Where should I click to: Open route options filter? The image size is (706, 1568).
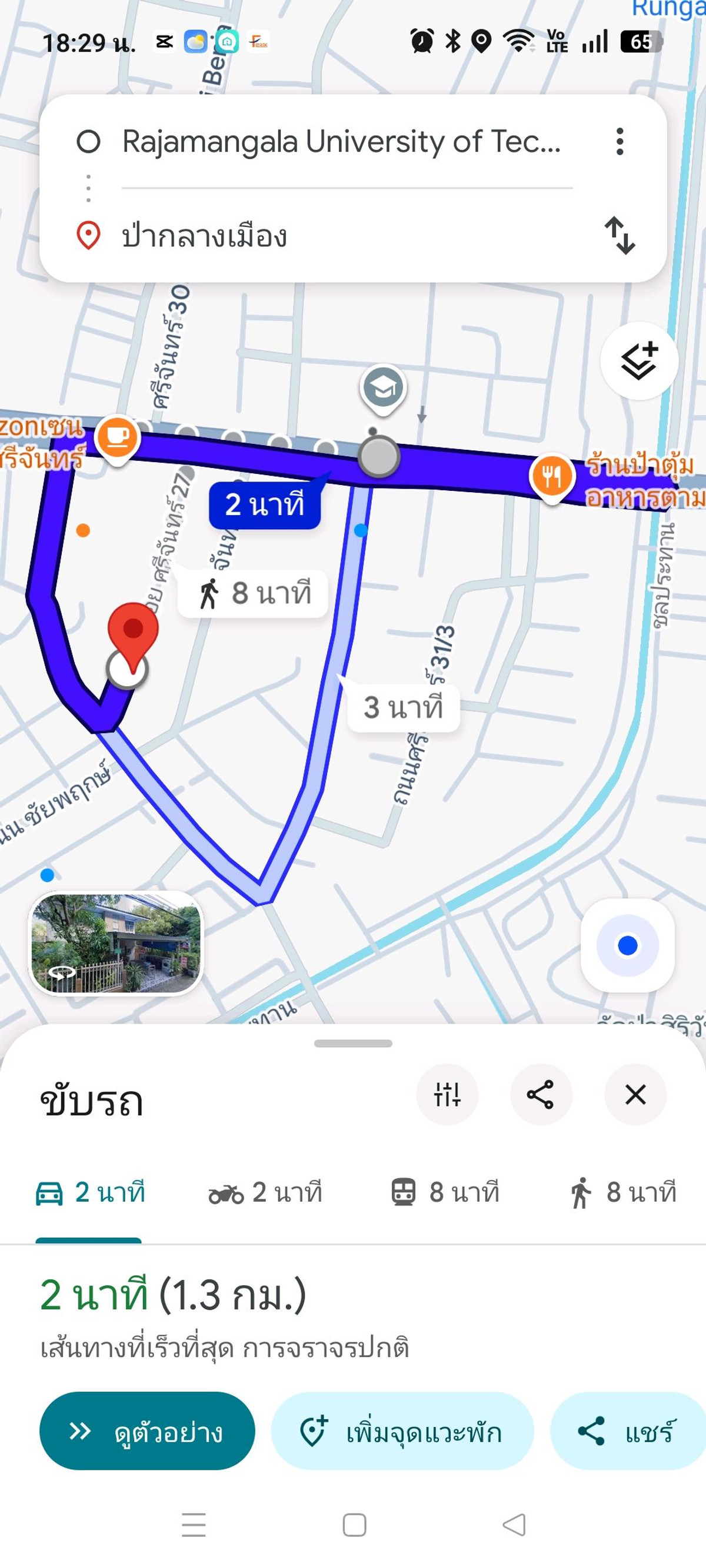447,1095
